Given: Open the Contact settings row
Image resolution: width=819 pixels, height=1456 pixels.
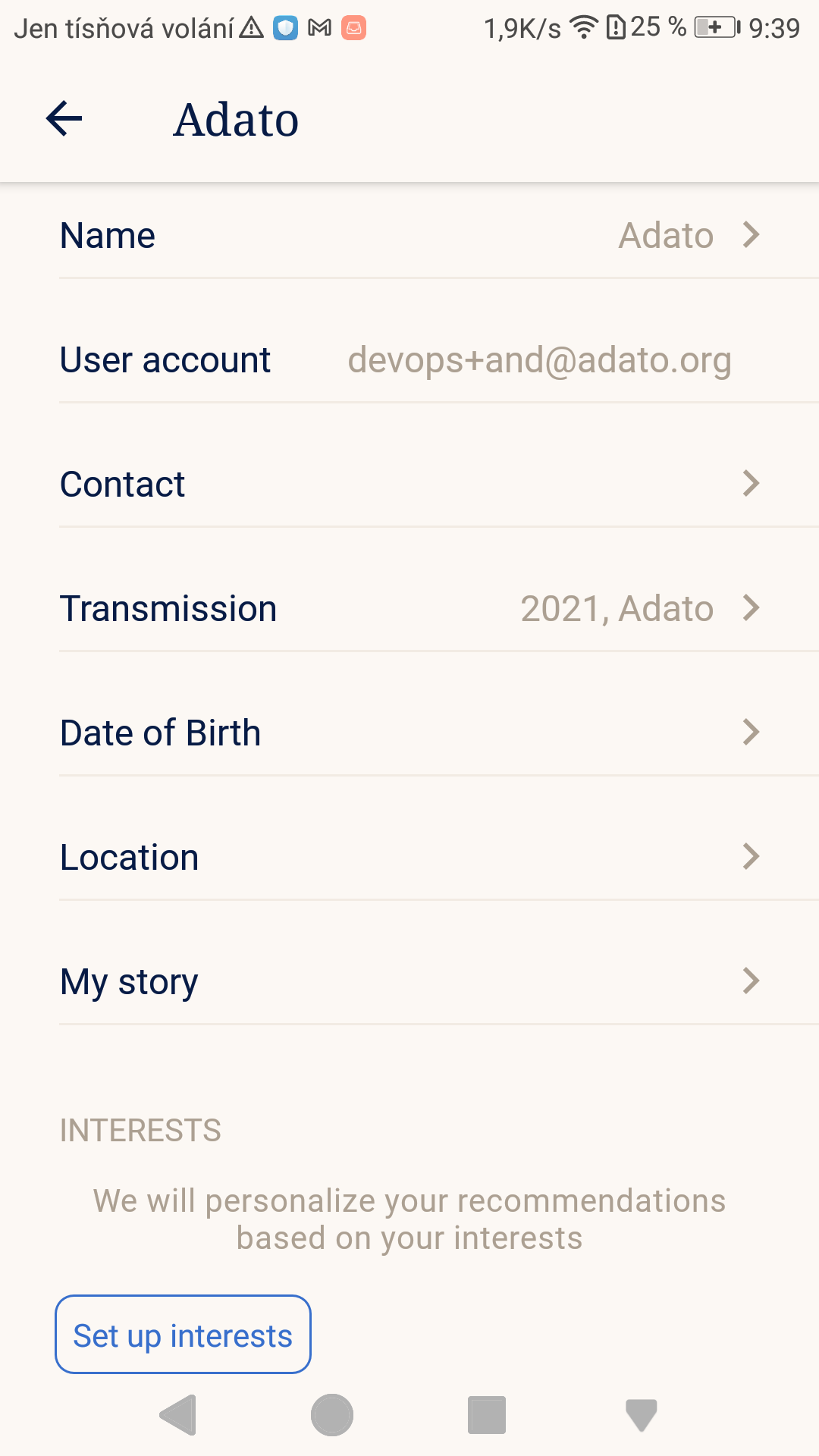Looking at the screenshot, I should click(409, 484).
